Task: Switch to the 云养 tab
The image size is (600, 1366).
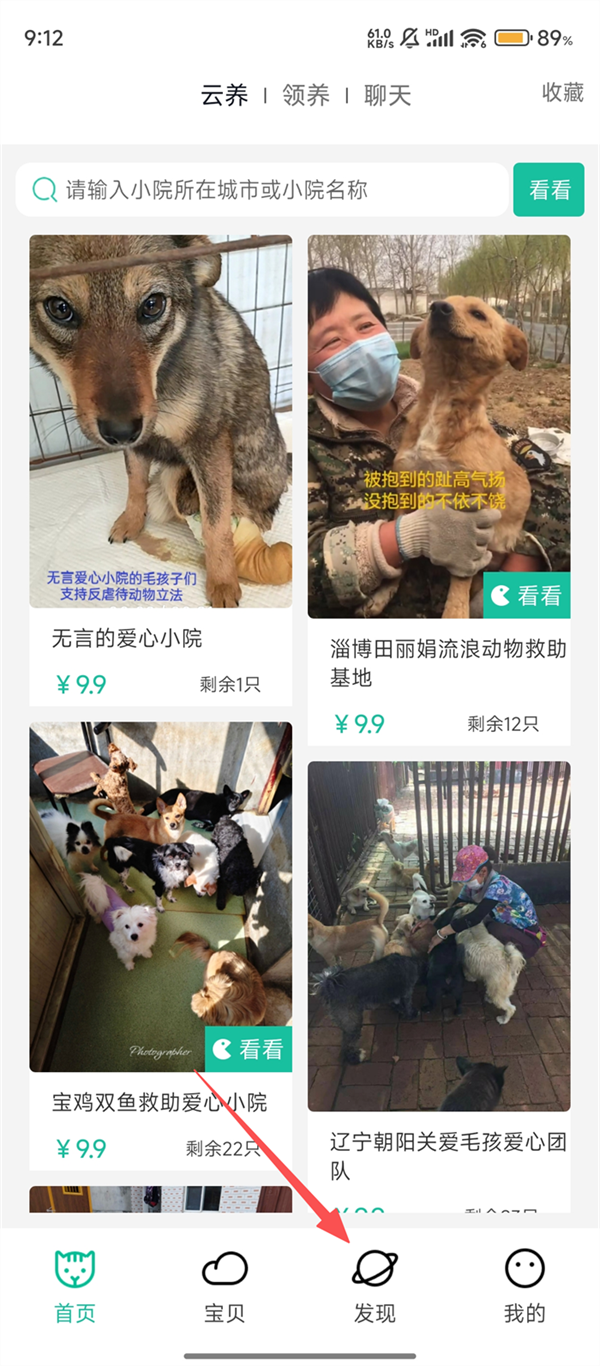Action: coord(224,95)
